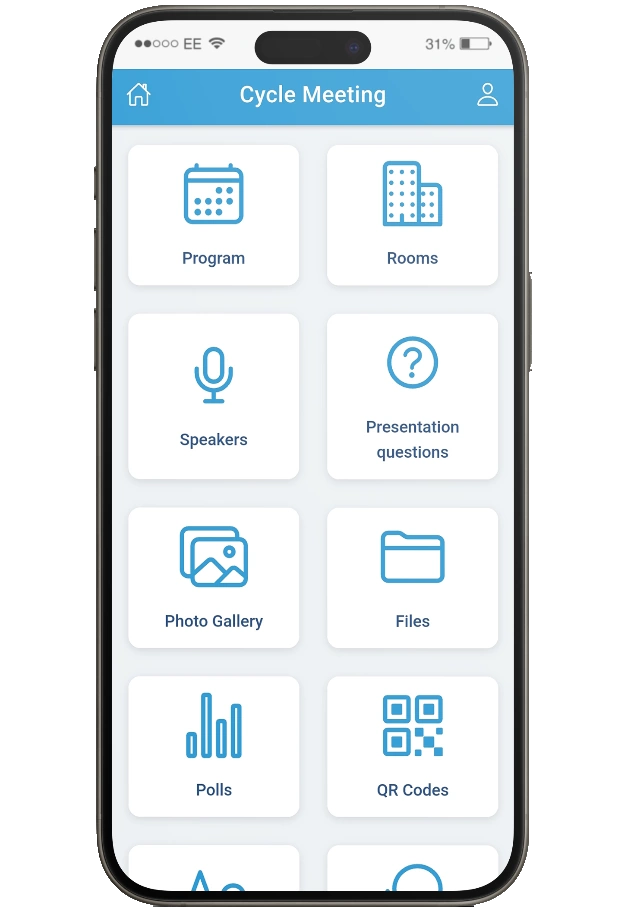Screen dimensions: 624x912
Task: Open the Program tile
Action: pyautogui.click(x=214, y=215)
